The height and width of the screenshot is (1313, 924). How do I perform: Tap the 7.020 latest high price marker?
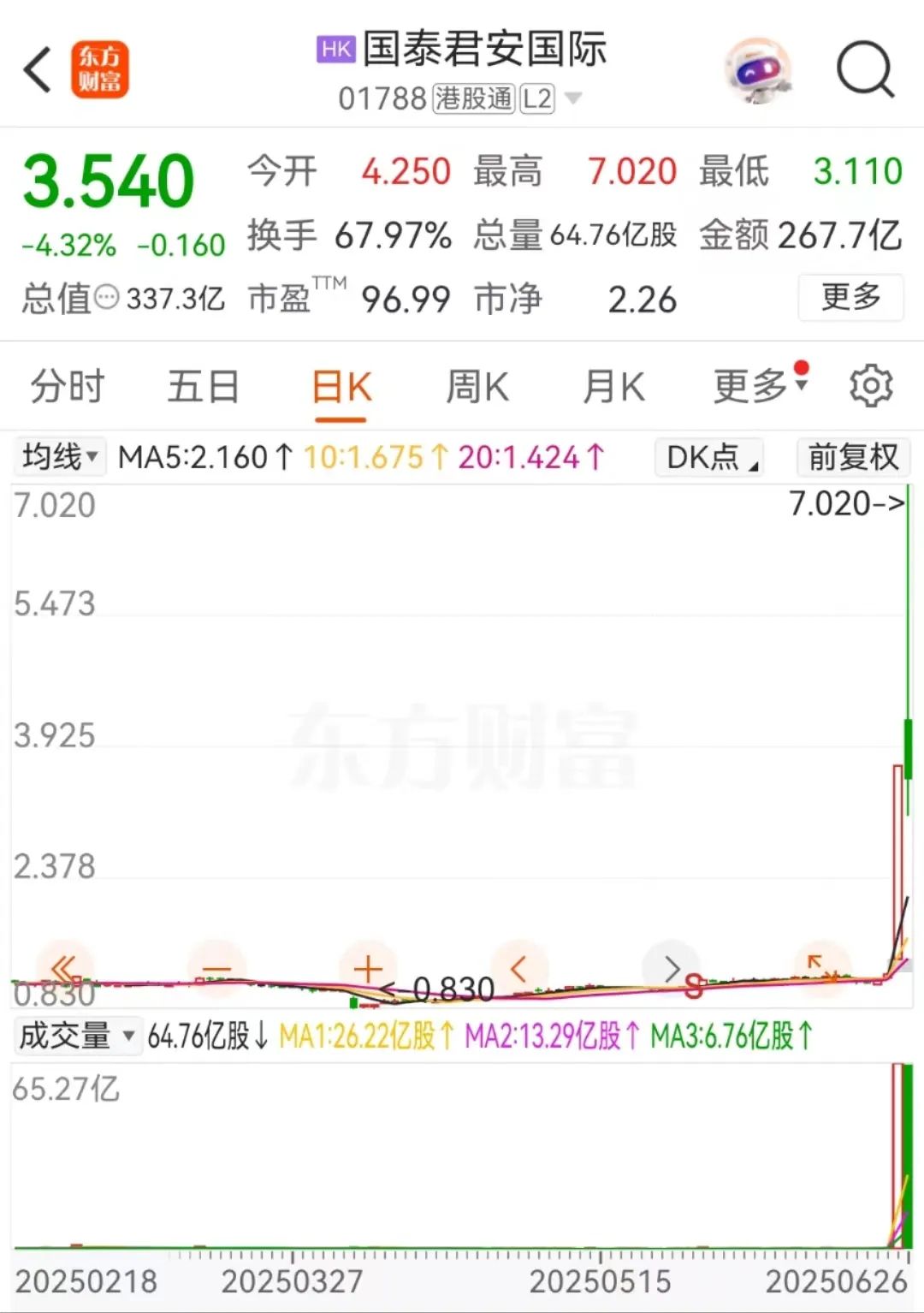click(845, 504)
